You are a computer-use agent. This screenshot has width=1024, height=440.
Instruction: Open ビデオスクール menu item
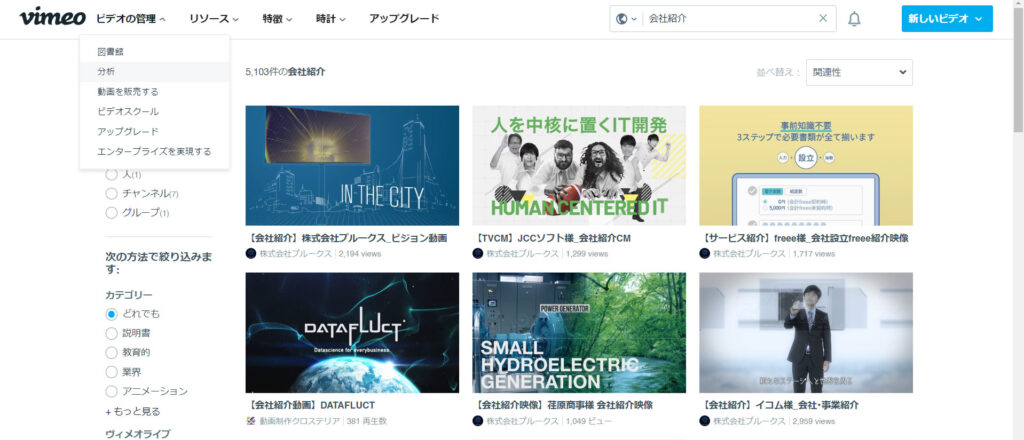click(x=127, y=112)
